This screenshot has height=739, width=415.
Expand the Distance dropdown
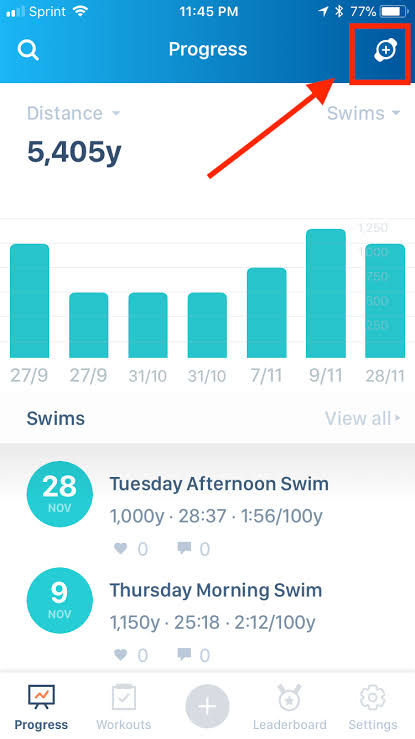point(73,113)
